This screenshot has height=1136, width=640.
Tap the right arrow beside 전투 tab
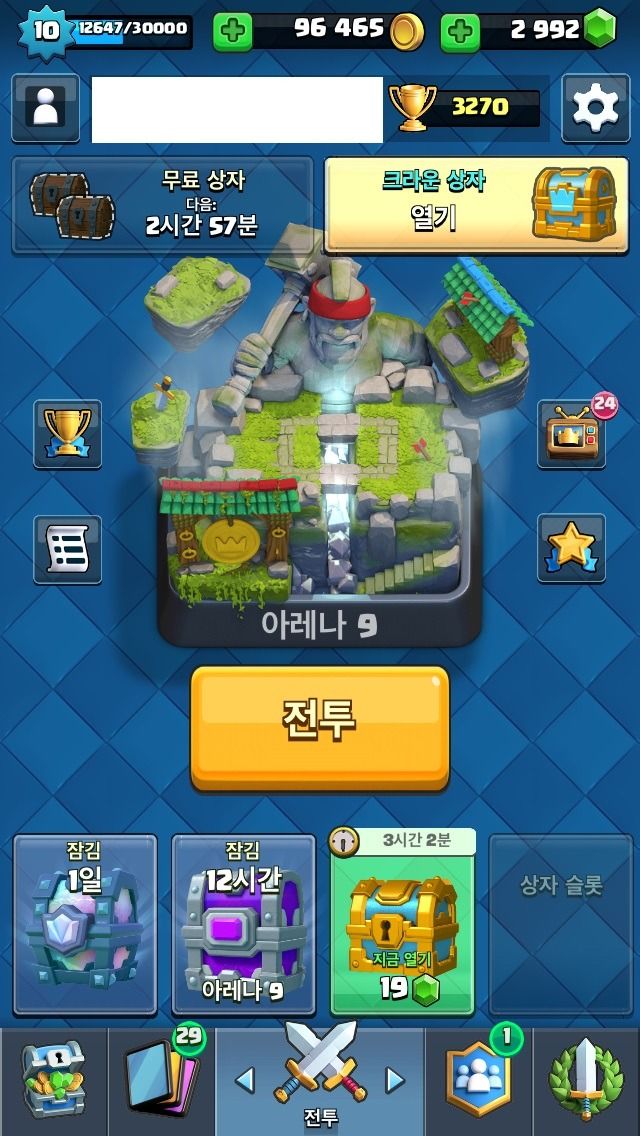394,1080
